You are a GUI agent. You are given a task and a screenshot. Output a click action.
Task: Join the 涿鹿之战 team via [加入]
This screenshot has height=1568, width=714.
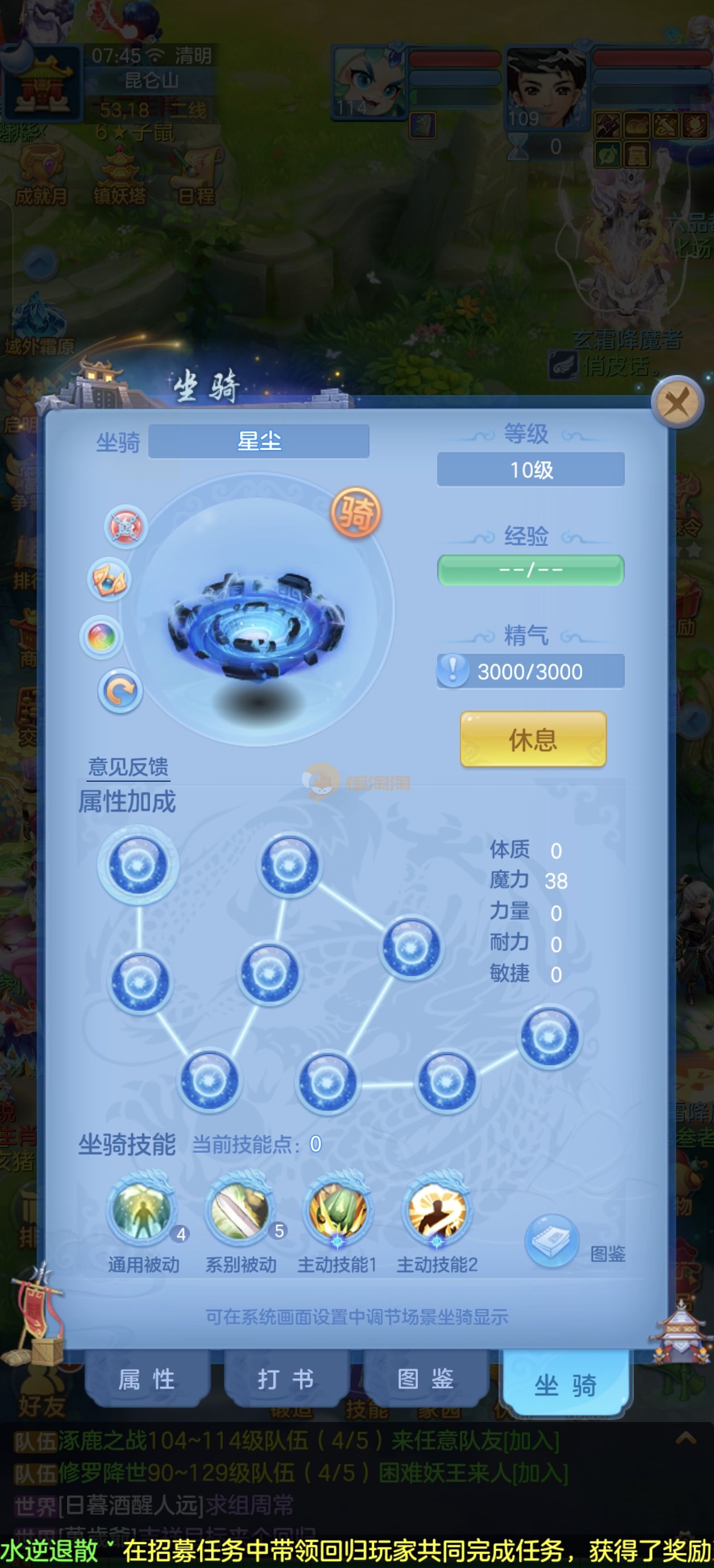click(x=533, y=1441)
